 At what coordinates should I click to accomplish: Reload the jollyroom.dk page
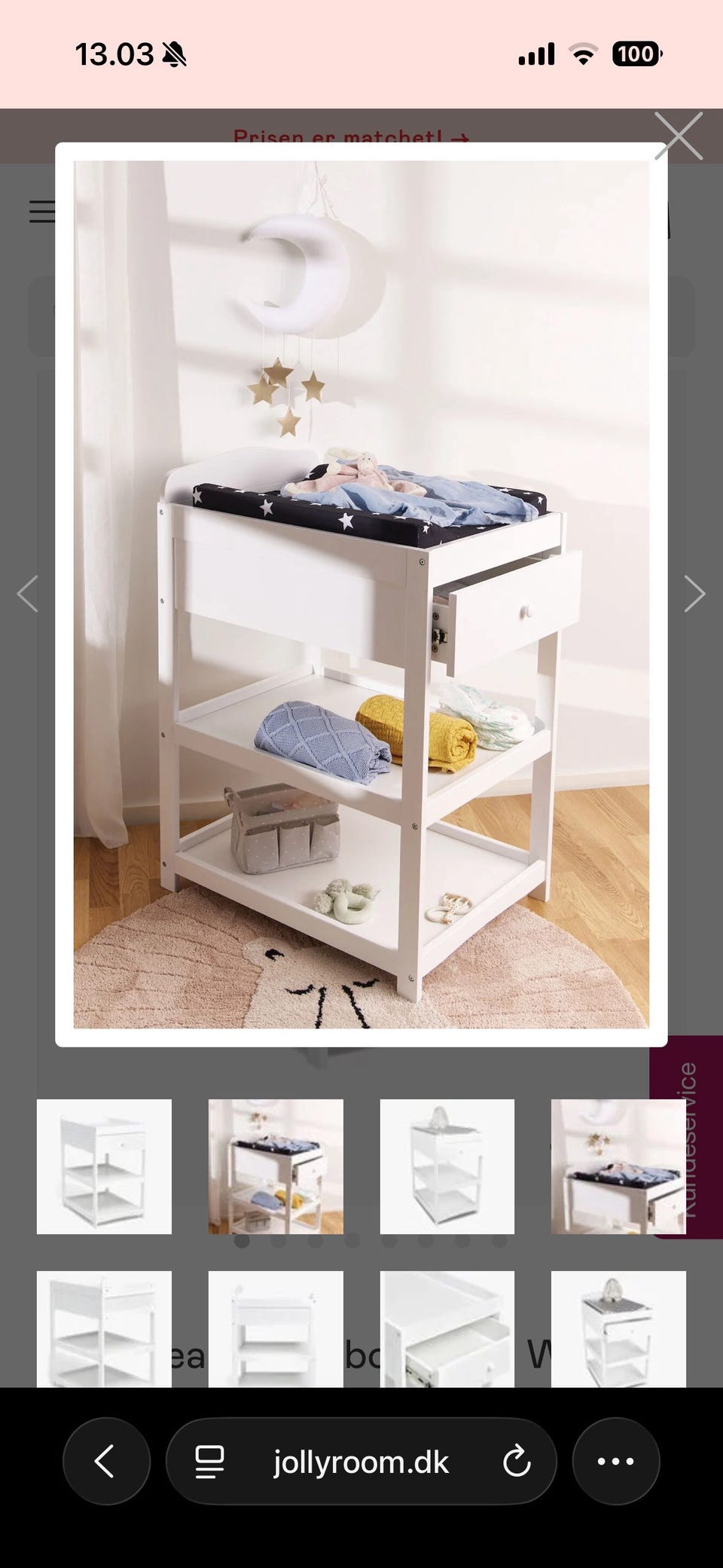coord(517,1462)
